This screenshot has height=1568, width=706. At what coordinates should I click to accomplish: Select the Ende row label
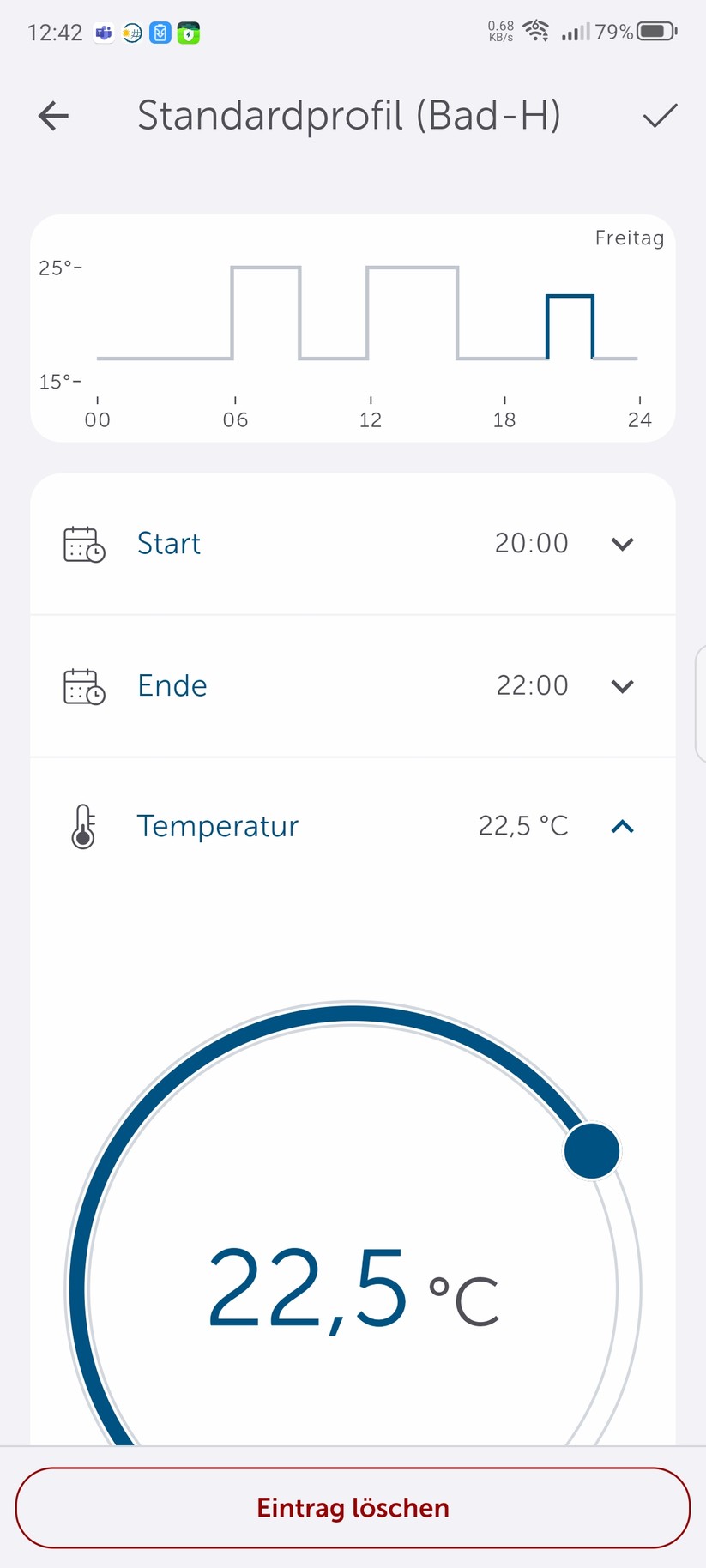point(172,685)
